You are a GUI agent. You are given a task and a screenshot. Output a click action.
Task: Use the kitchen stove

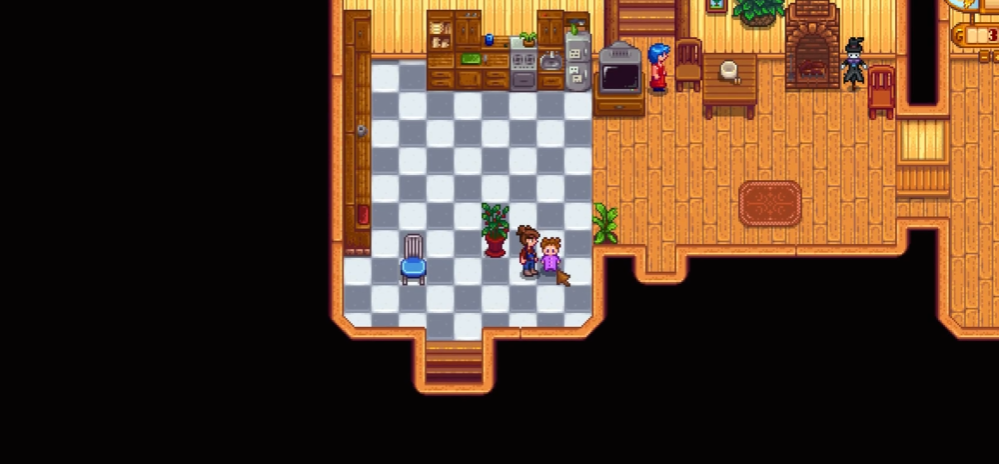pos(524,68)
